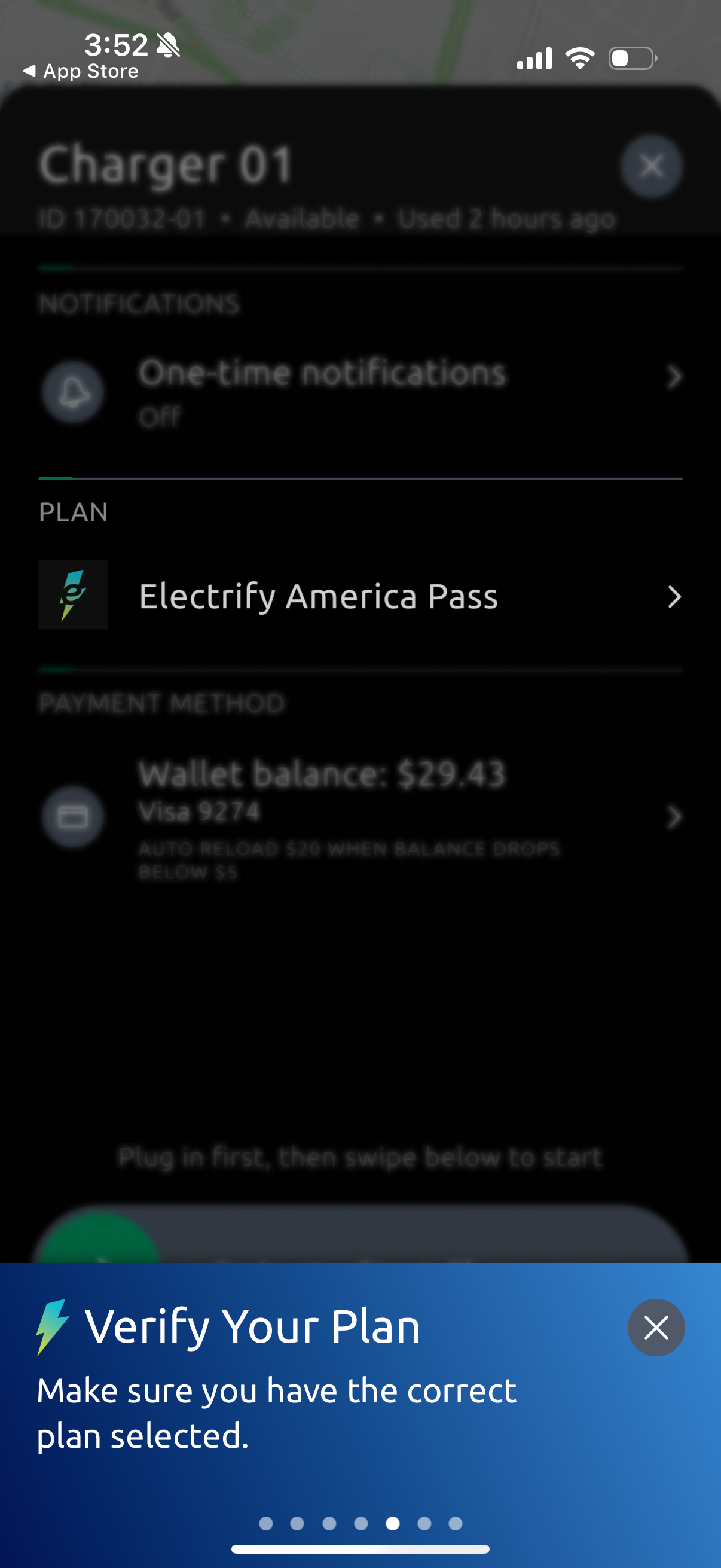Dismiss the Verify Your Plan banner
The height and width of the screenshot is (1568, 721).
656,1328
